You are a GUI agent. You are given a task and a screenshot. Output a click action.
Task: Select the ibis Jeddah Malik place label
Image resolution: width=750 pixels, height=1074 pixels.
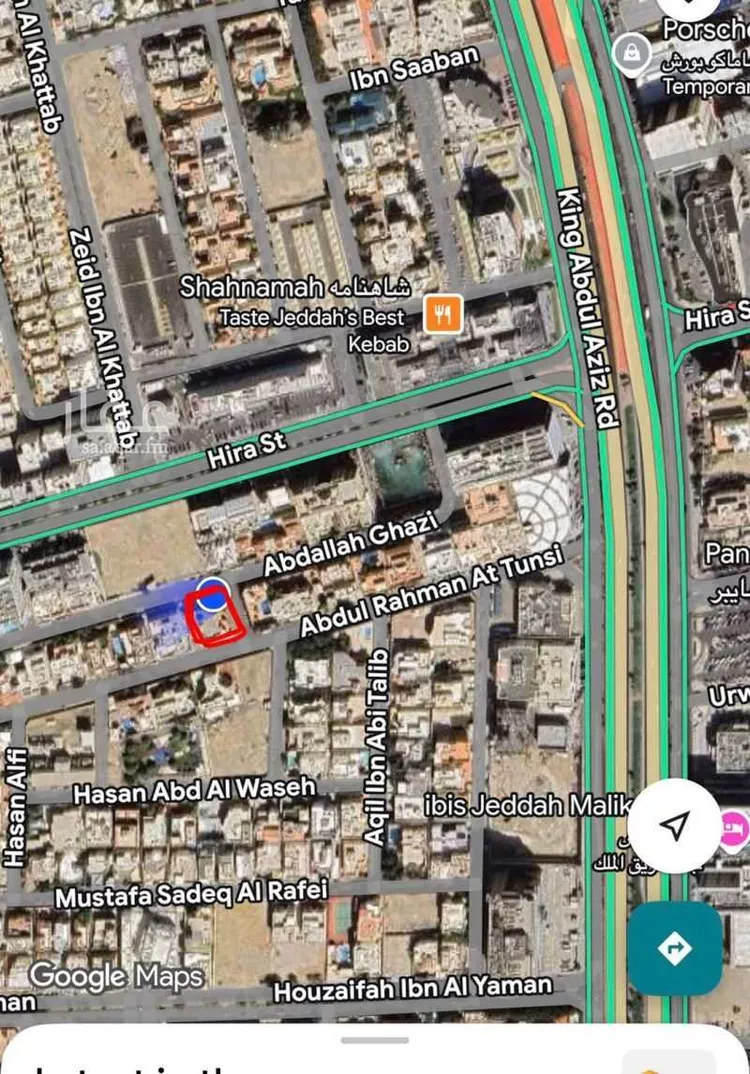pyautogui.click(x=528, y=805)
